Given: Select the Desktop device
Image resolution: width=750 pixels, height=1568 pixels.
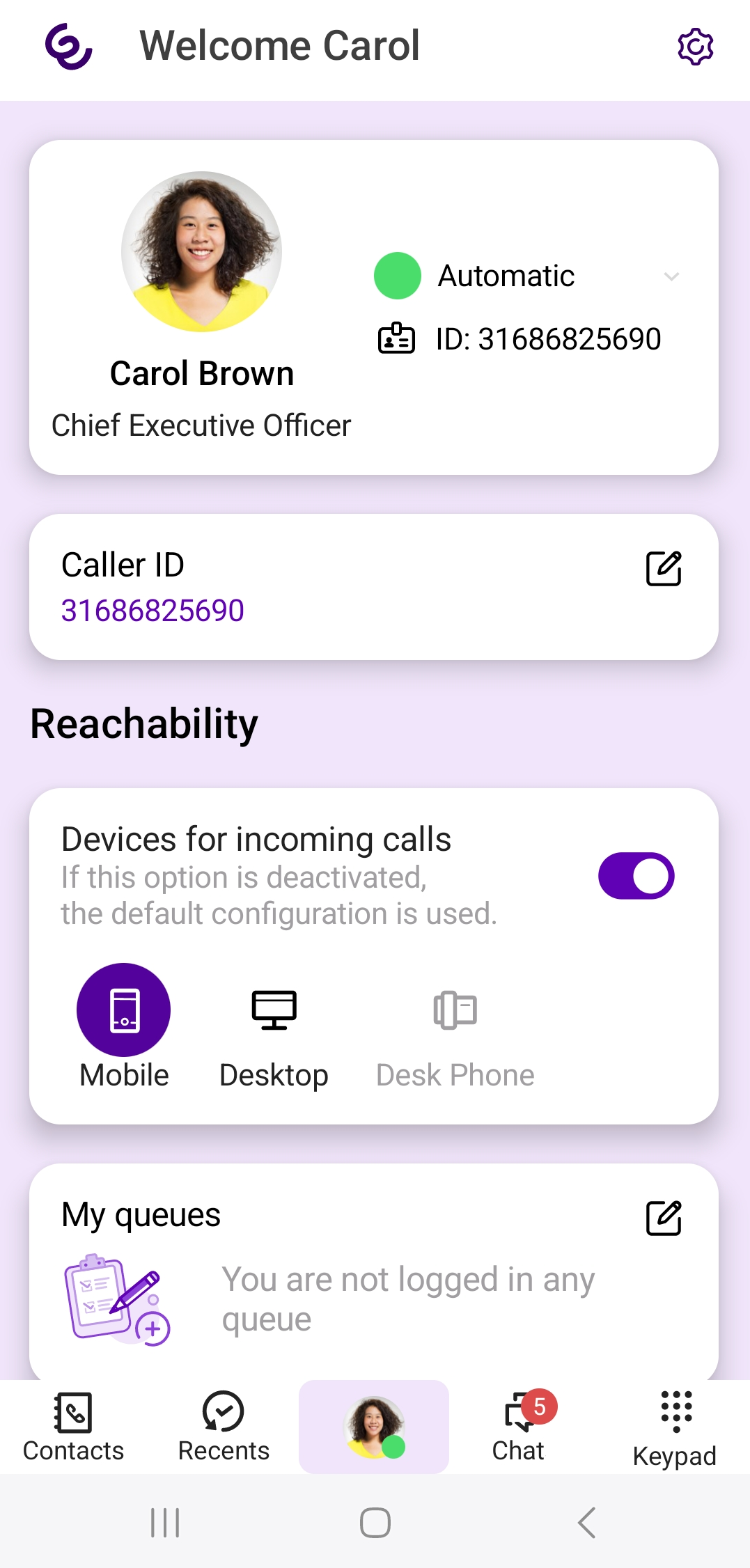Looking at the screenshot, I should [x=274, y=1010].
